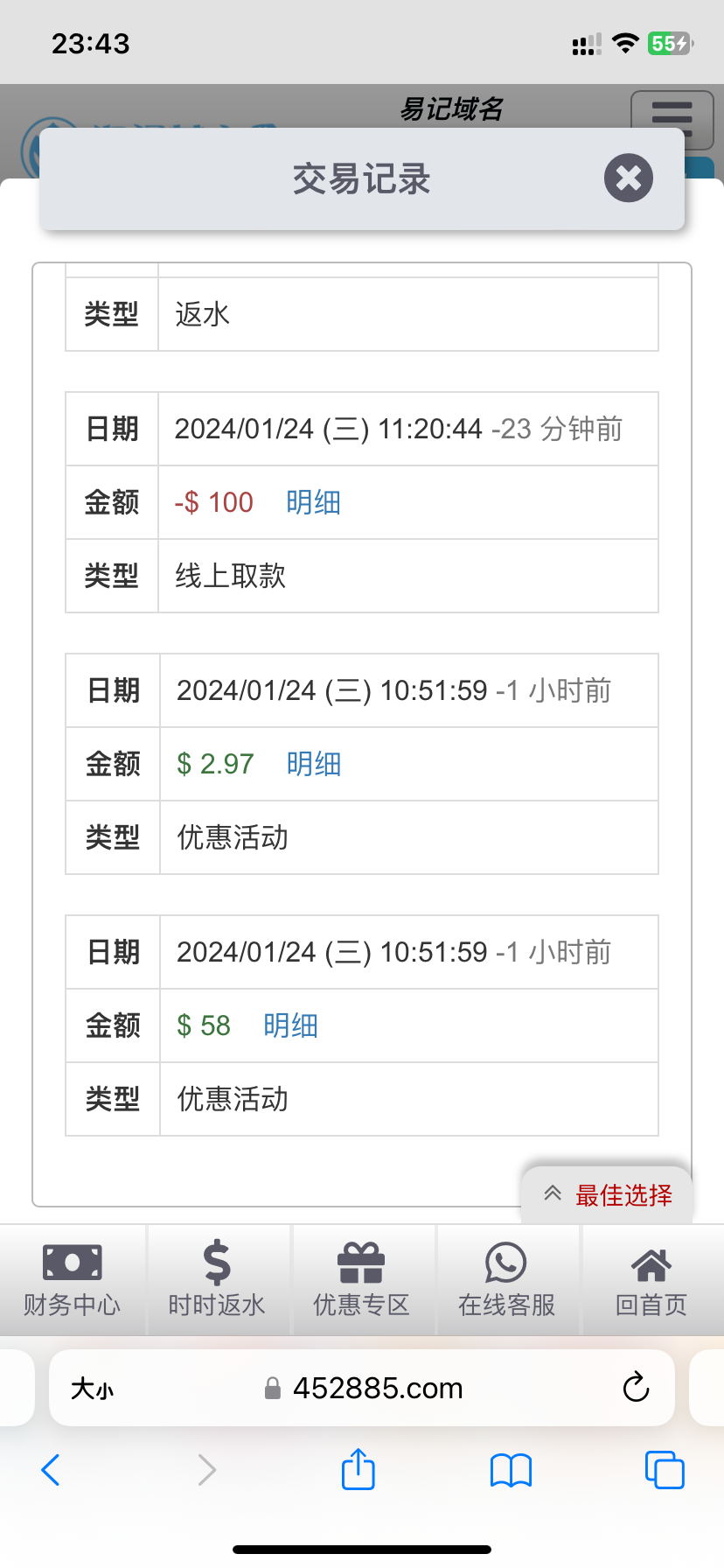Close the 交易记录 dialog
This screenshot has width=724, height=1568.
point(628,178)
